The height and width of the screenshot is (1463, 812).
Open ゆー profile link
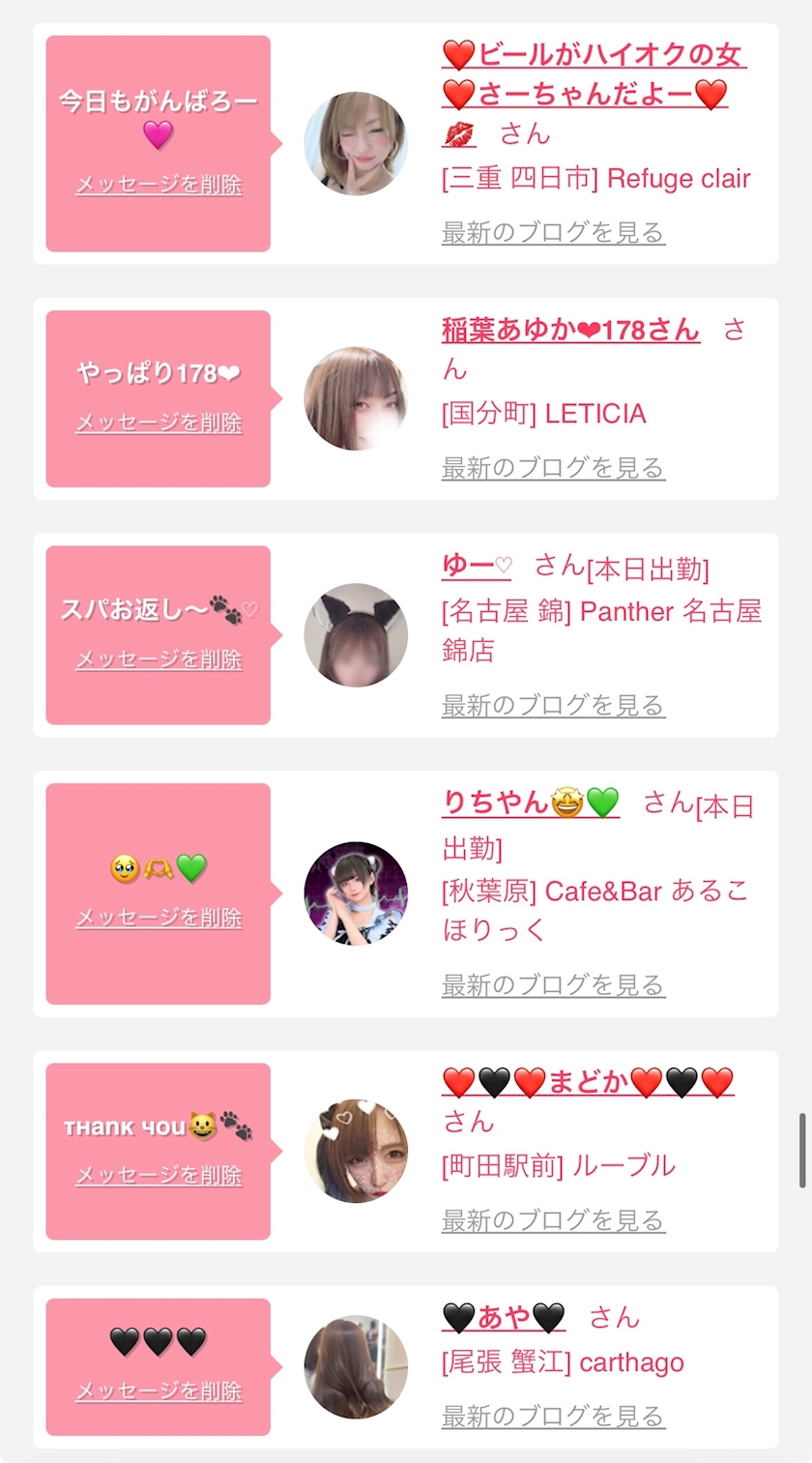(x=477, y=566)
